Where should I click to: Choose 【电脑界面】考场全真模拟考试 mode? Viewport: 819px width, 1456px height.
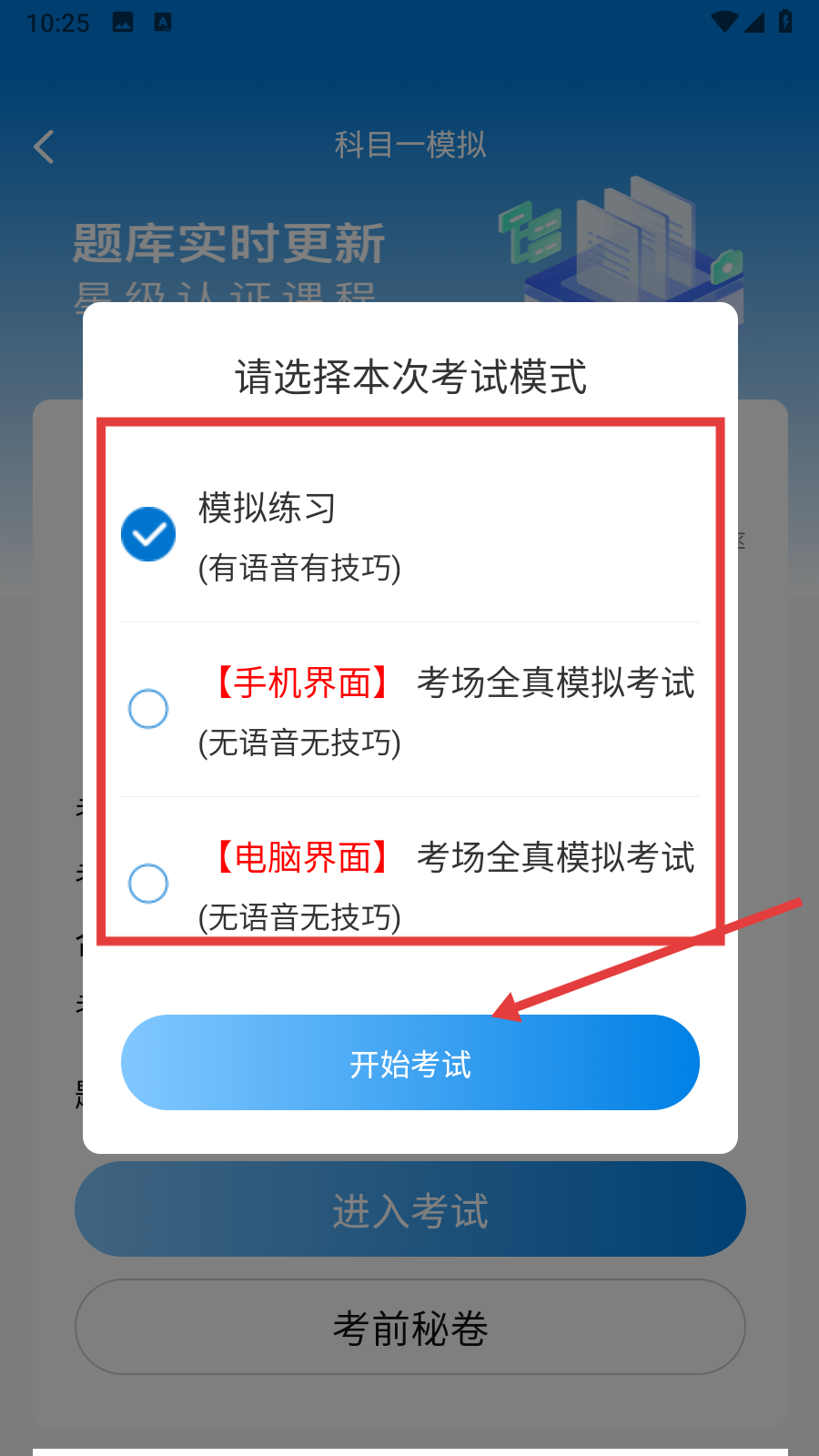[x=148, y=884]
